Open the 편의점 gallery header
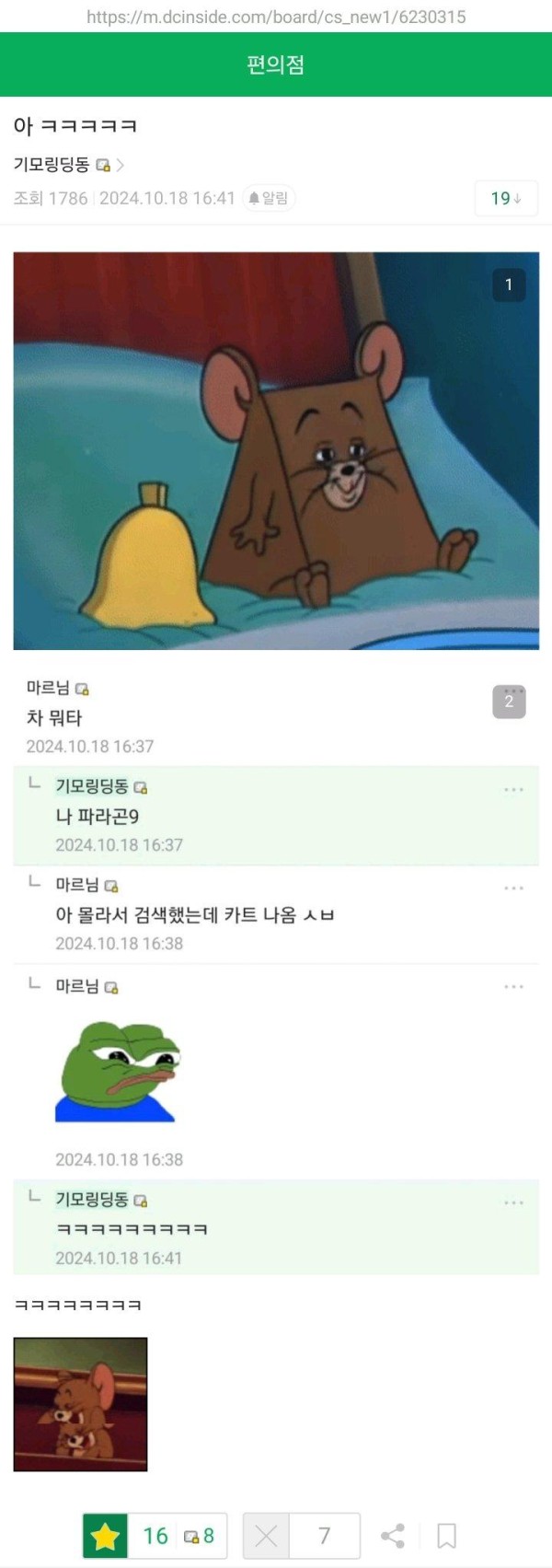Screen dimensions: 552x1568 click(275, 64)
